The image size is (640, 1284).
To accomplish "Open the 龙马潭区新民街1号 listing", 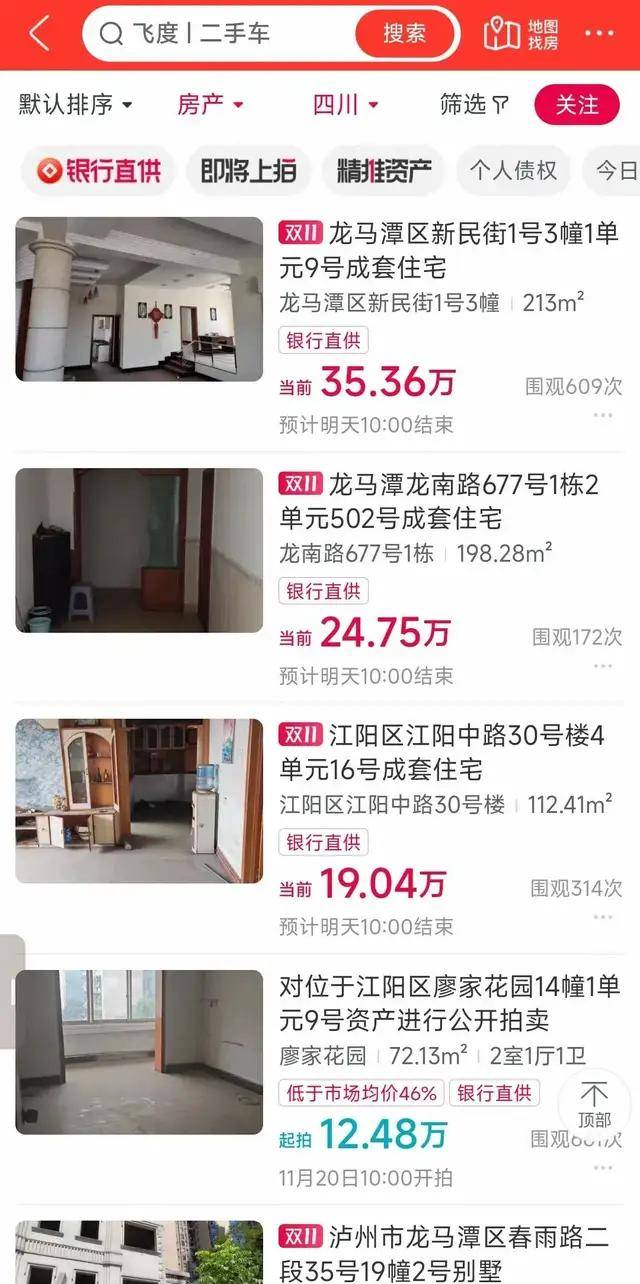I will point(448,251).
